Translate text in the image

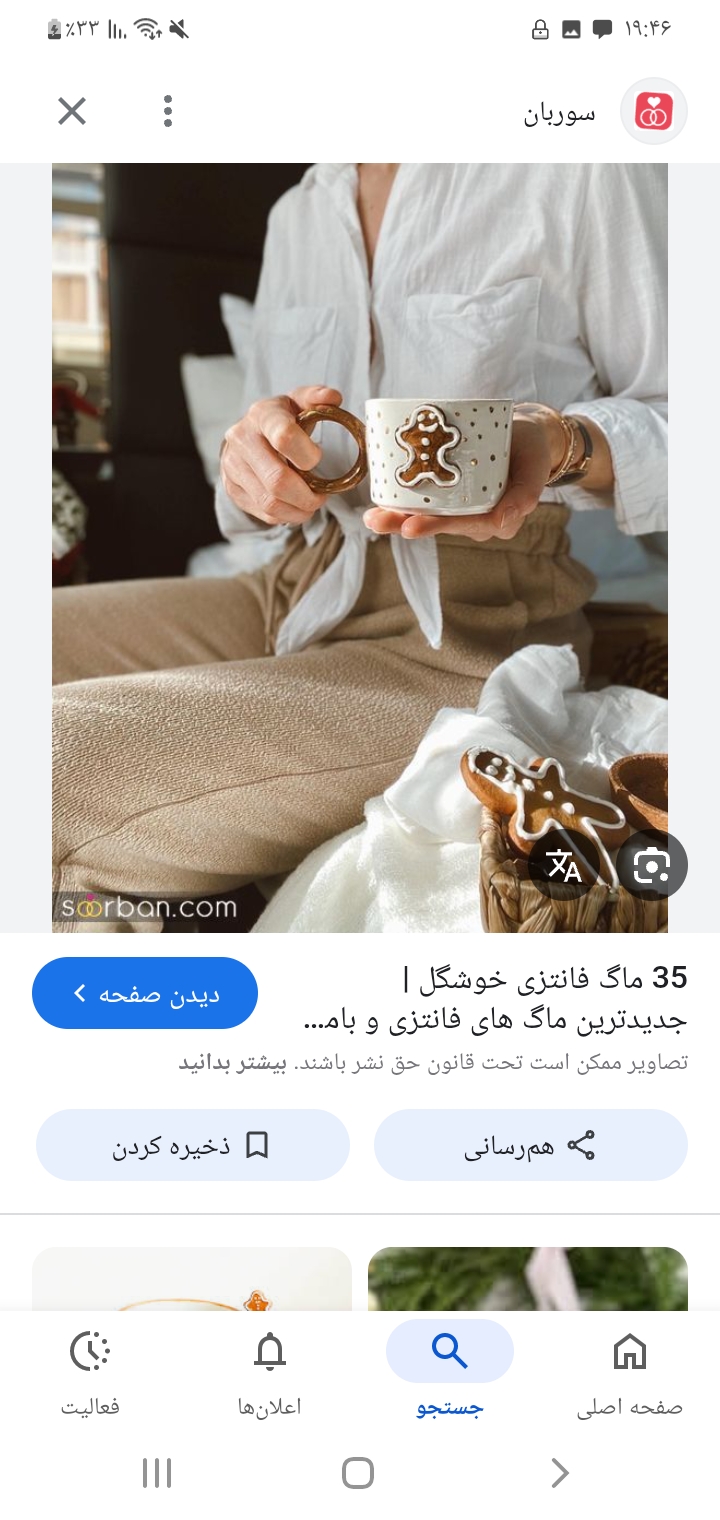tap(564, 865)
